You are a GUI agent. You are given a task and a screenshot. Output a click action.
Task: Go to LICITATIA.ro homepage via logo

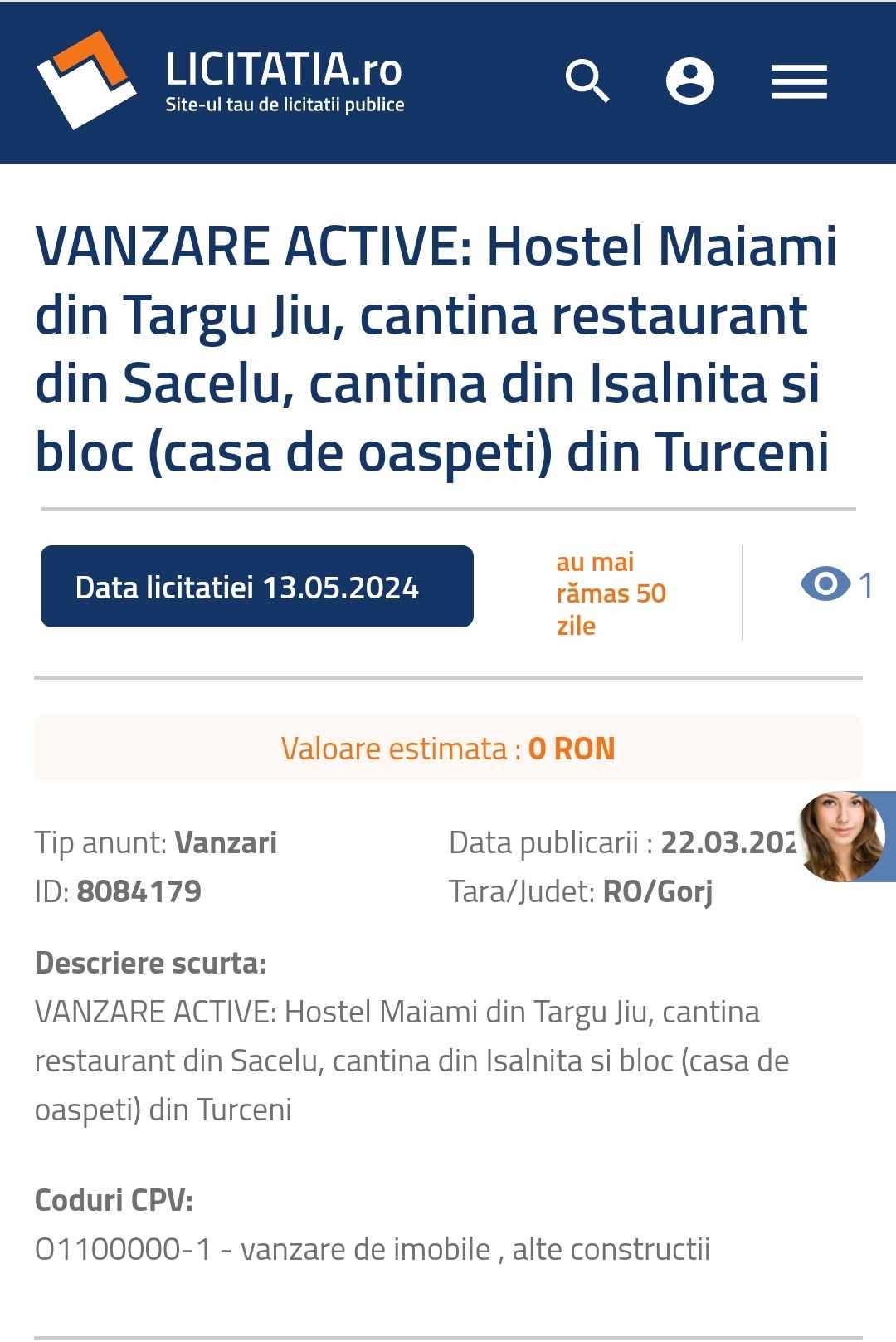pos(220,81)
